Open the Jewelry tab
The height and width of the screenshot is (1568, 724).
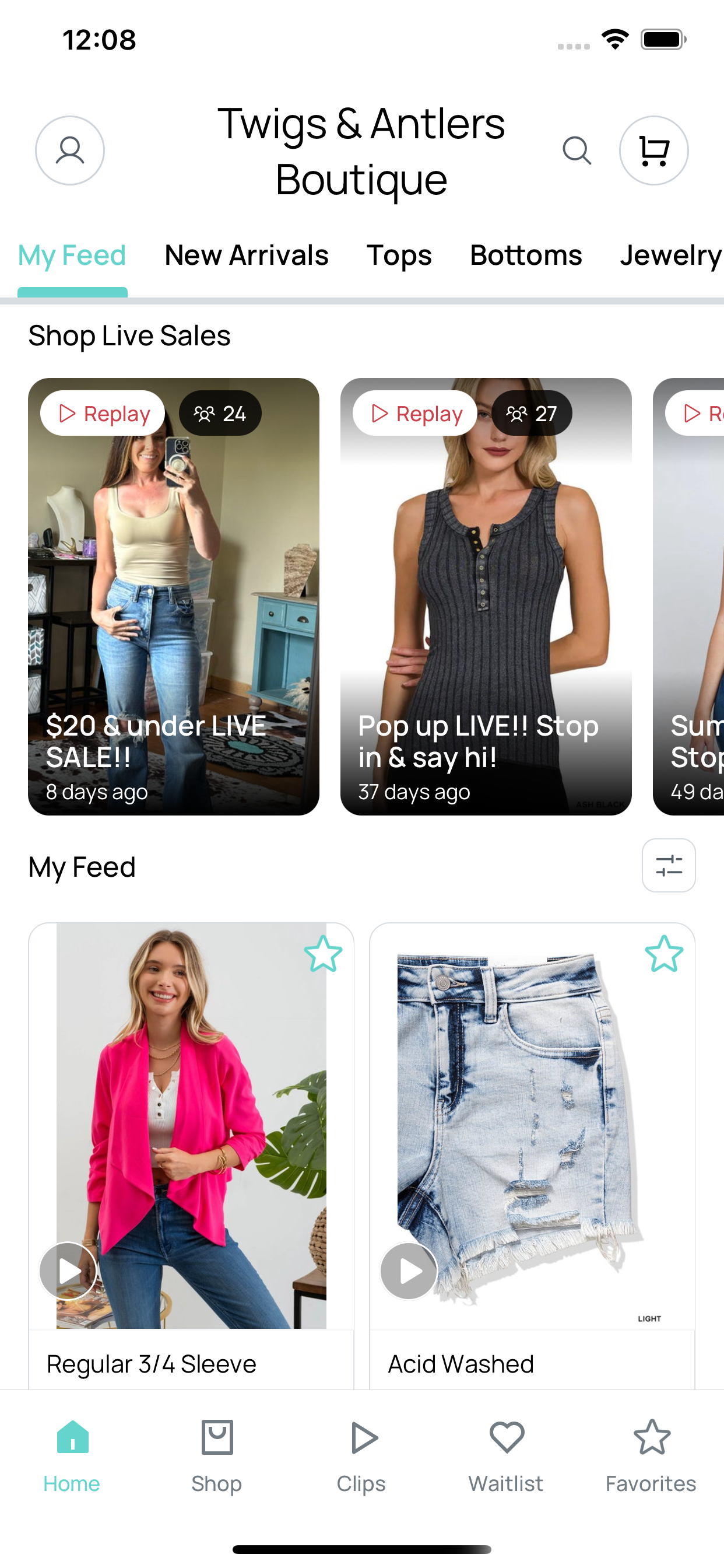click(x=671, y=255)
